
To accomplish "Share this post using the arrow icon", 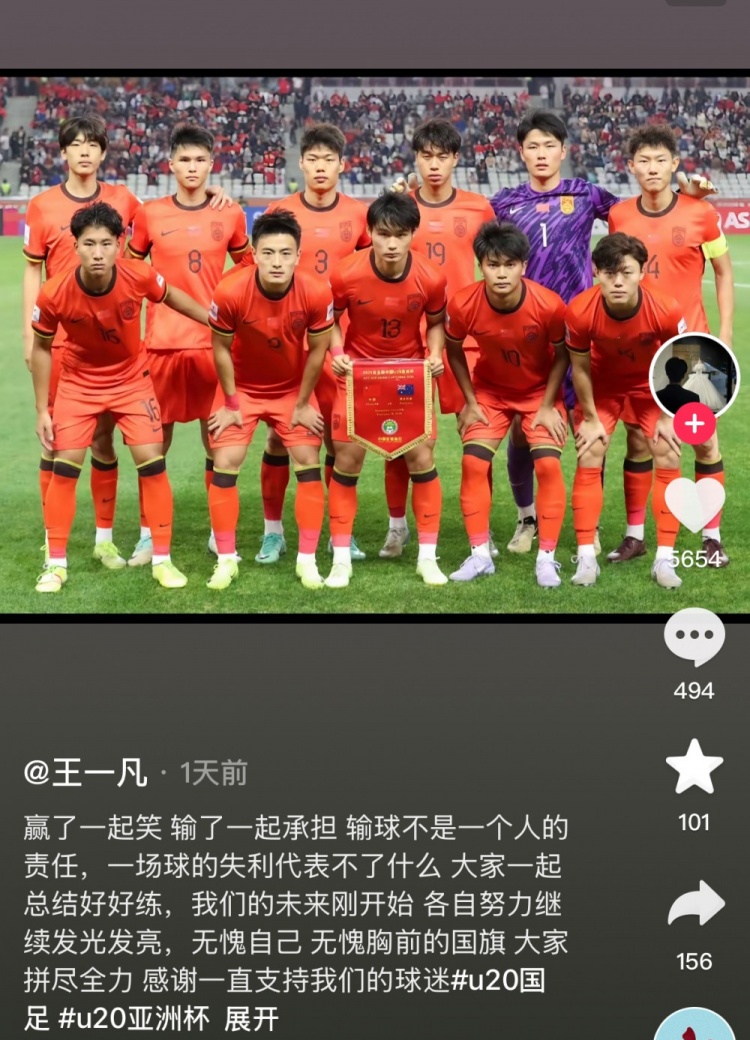I will pyautogui.click(x=695, y=904).
